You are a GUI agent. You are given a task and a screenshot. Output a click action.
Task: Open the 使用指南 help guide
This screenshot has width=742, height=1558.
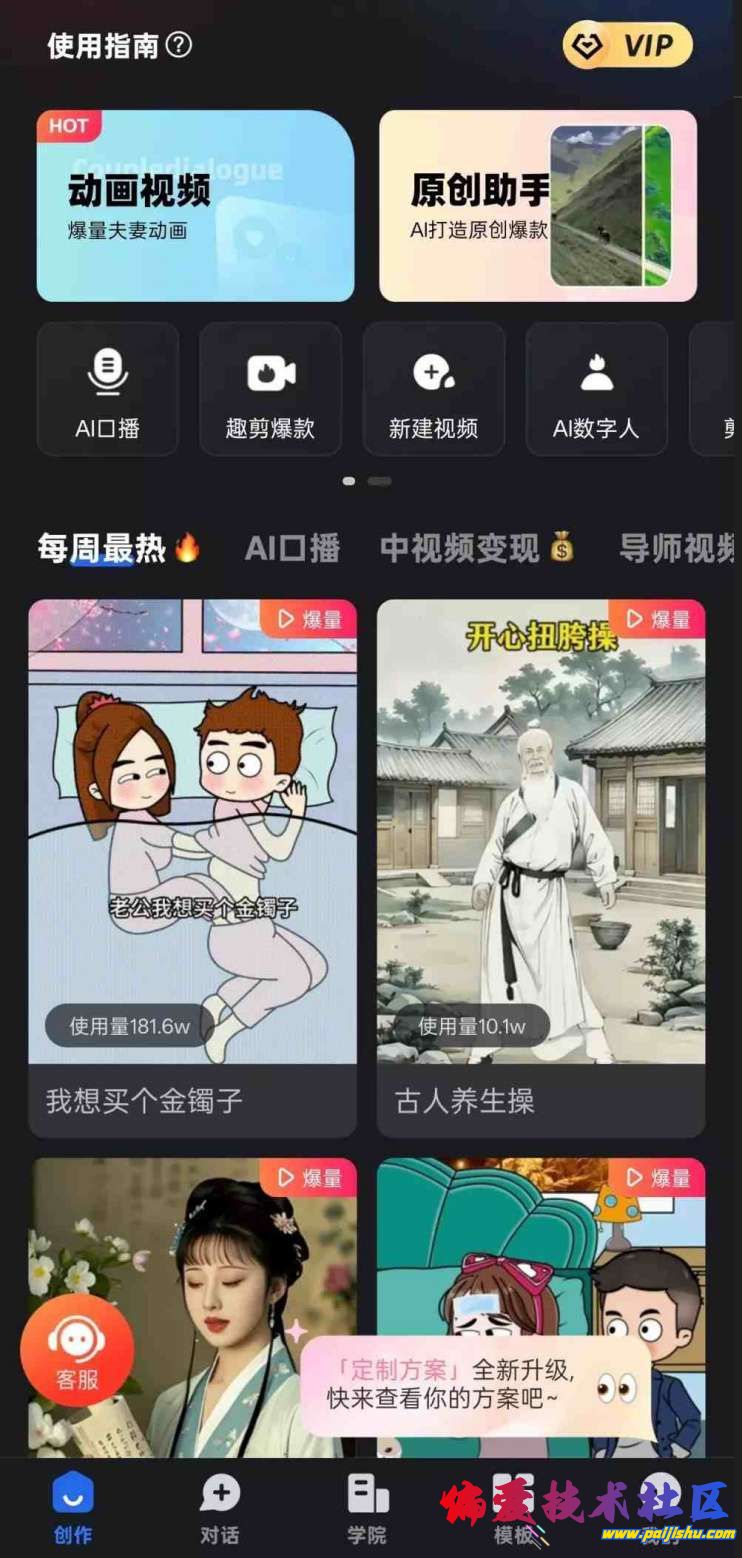point(120,45)
